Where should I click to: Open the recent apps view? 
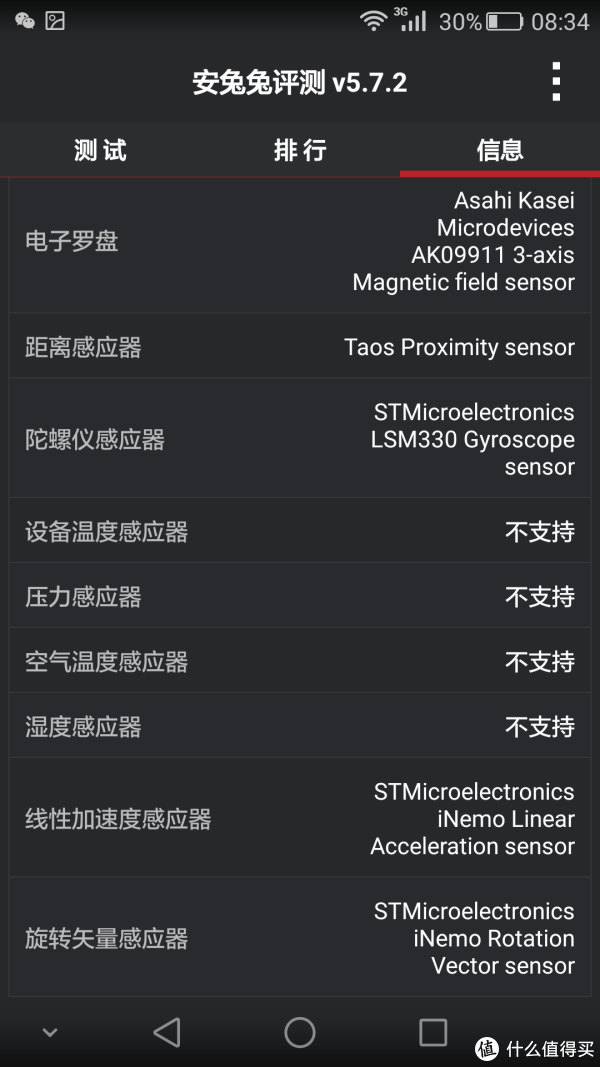pyautogui.click(x=433, y=1032)
